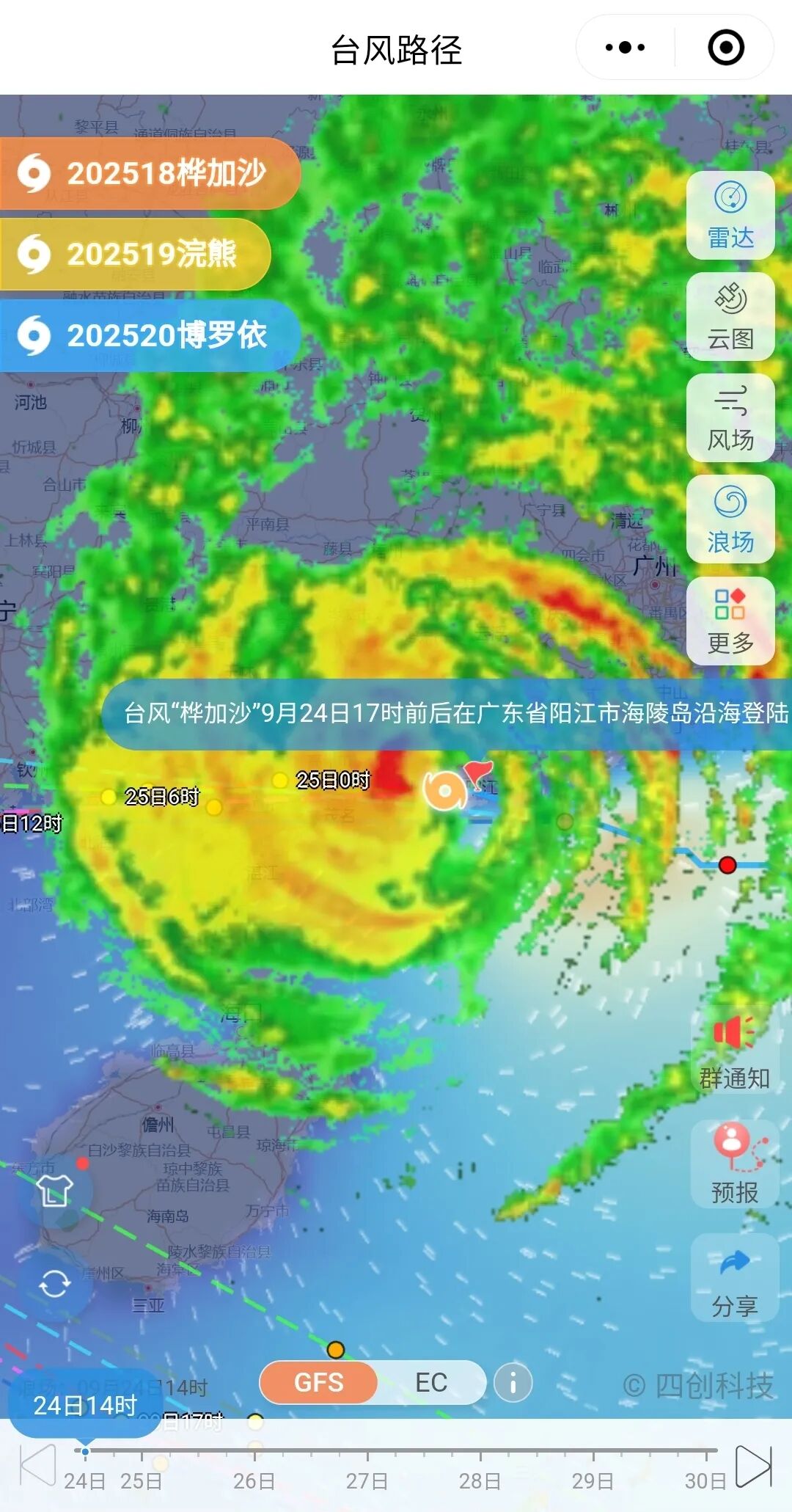Open the shirt skin icon button
This screenshot has height=1512, width=792.
click(55, 1191)
